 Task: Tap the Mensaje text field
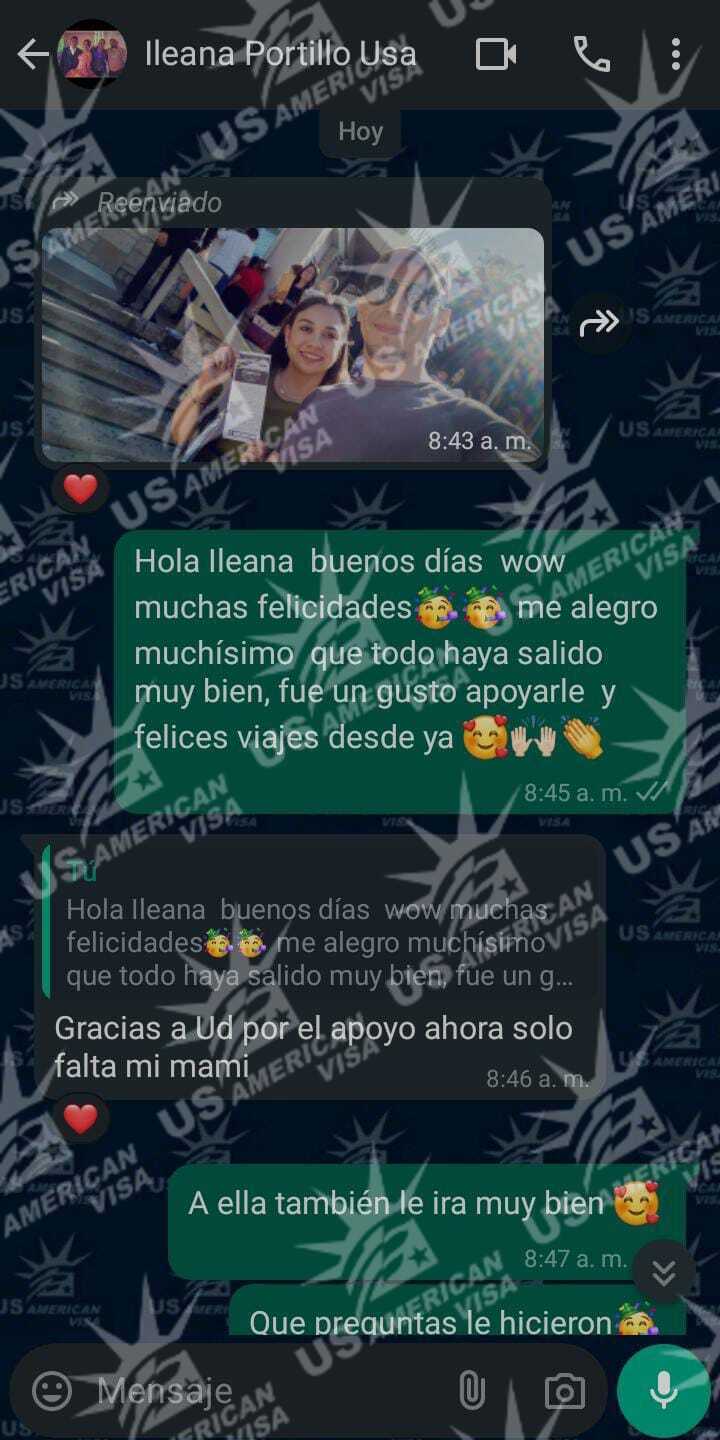point(260,1391)
